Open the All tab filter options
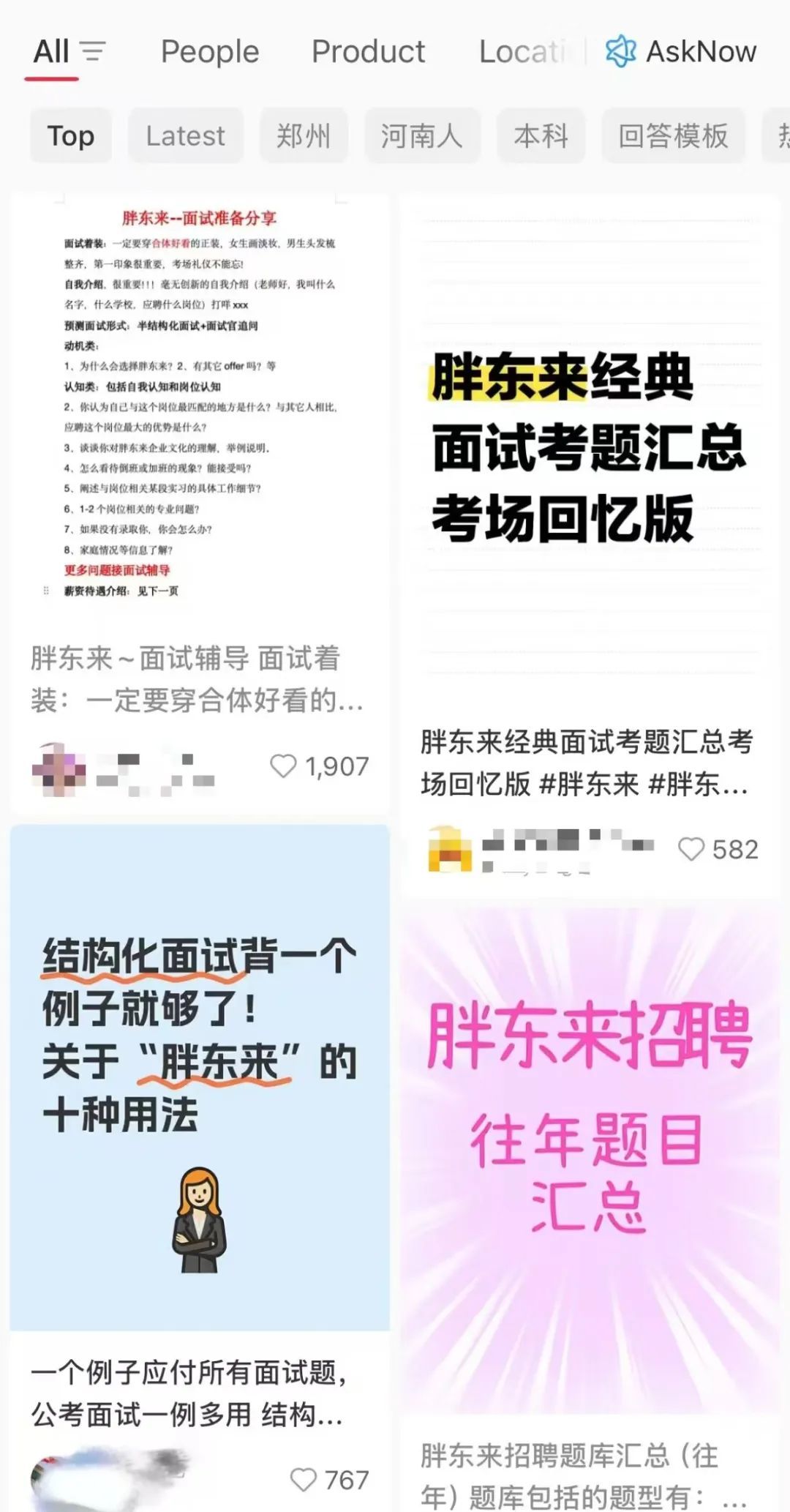Viewport: 790px width, 1512px height. [92, 52]
